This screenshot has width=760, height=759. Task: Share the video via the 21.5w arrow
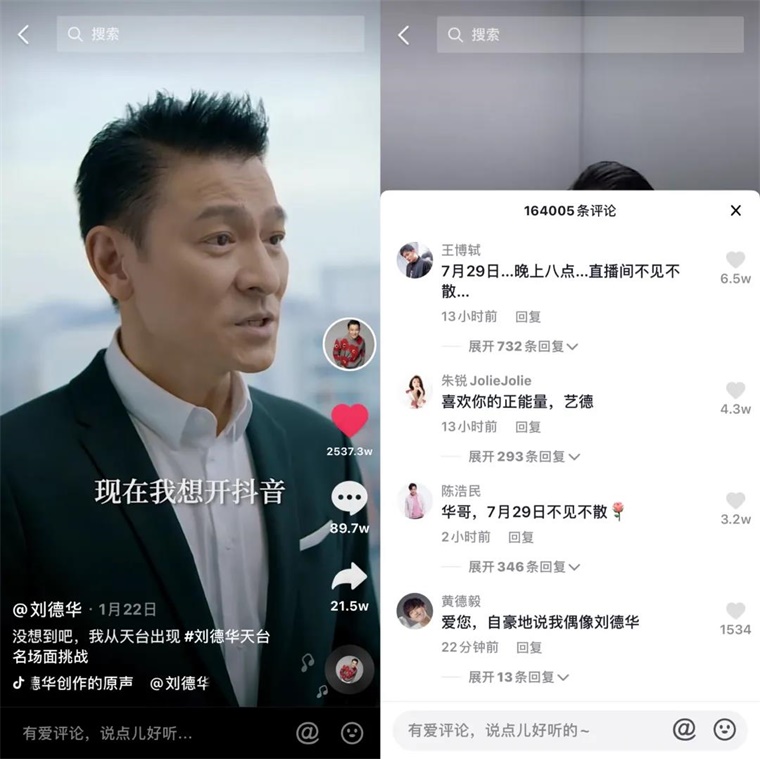coord(349,577)
